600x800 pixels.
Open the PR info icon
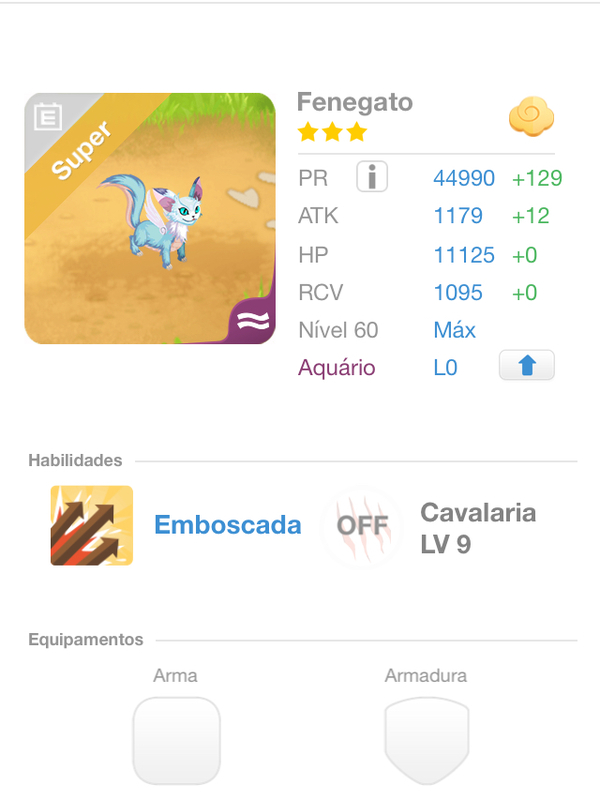372,178
